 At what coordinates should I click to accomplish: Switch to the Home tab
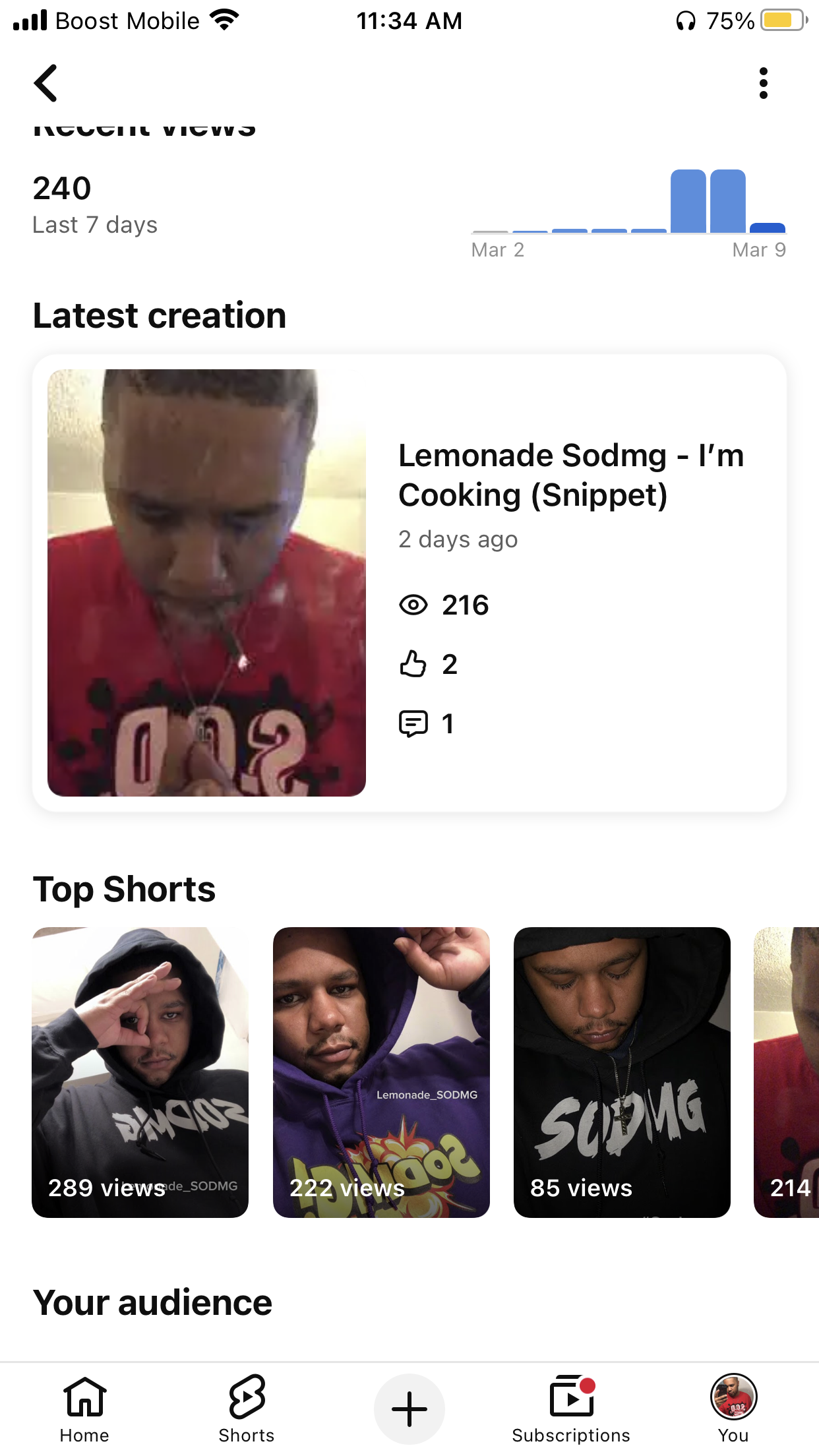click(84, 1409)
